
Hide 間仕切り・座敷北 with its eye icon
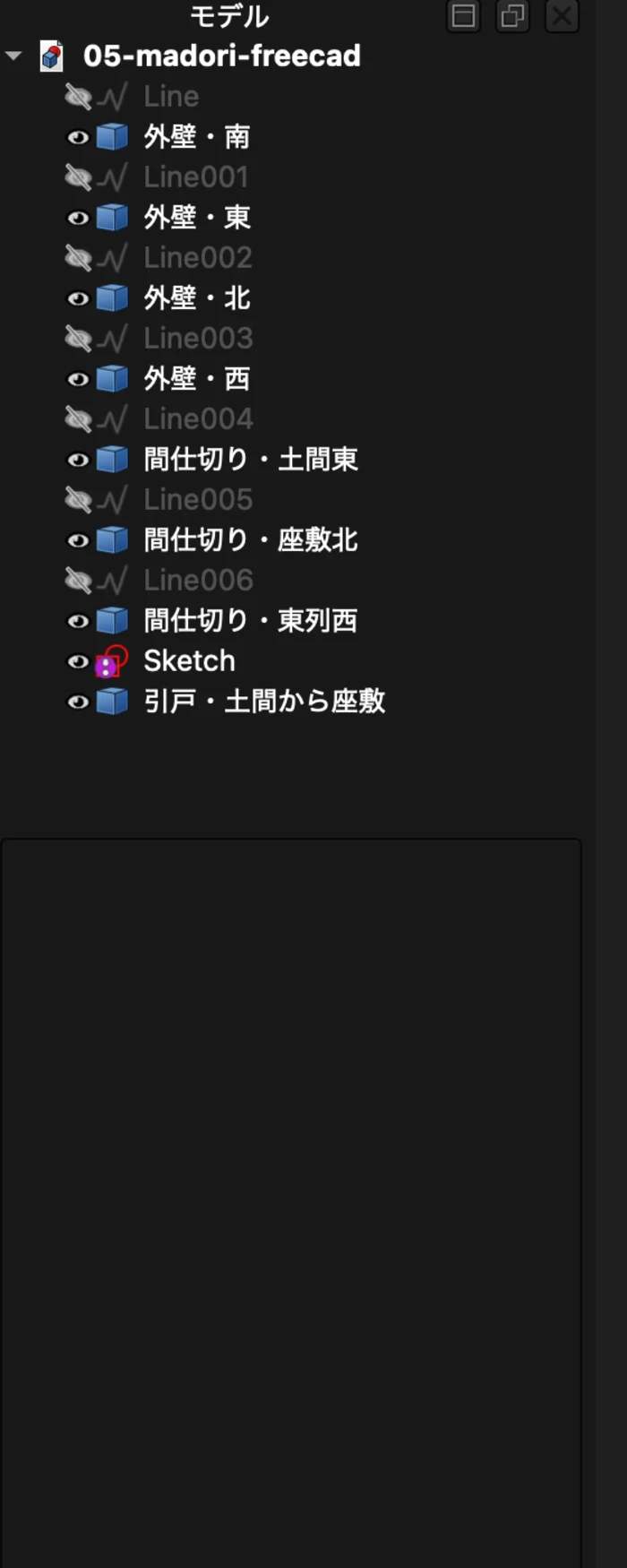[78, 540]
